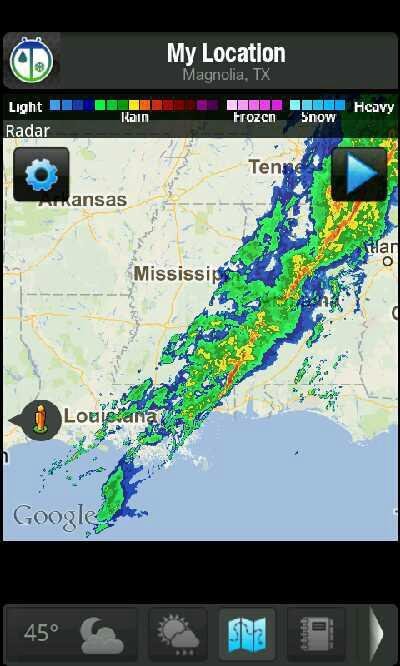Select the map tab
Screen dimensions: 400x666
point(247,634)
